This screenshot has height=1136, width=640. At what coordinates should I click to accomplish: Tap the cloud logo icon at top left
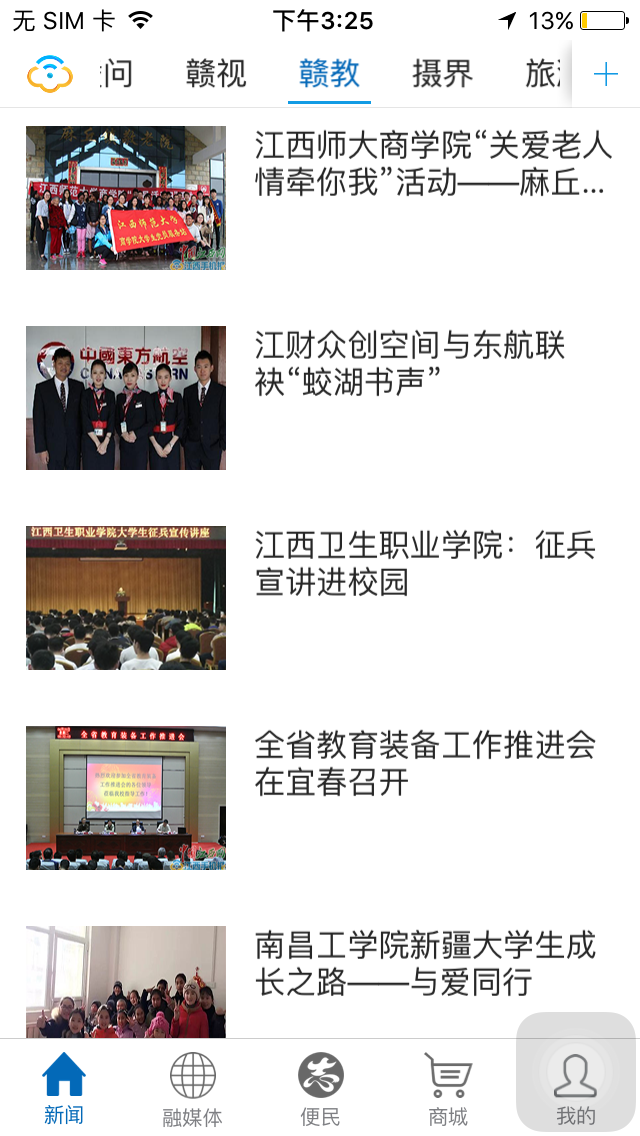click(x=50, y=74)
